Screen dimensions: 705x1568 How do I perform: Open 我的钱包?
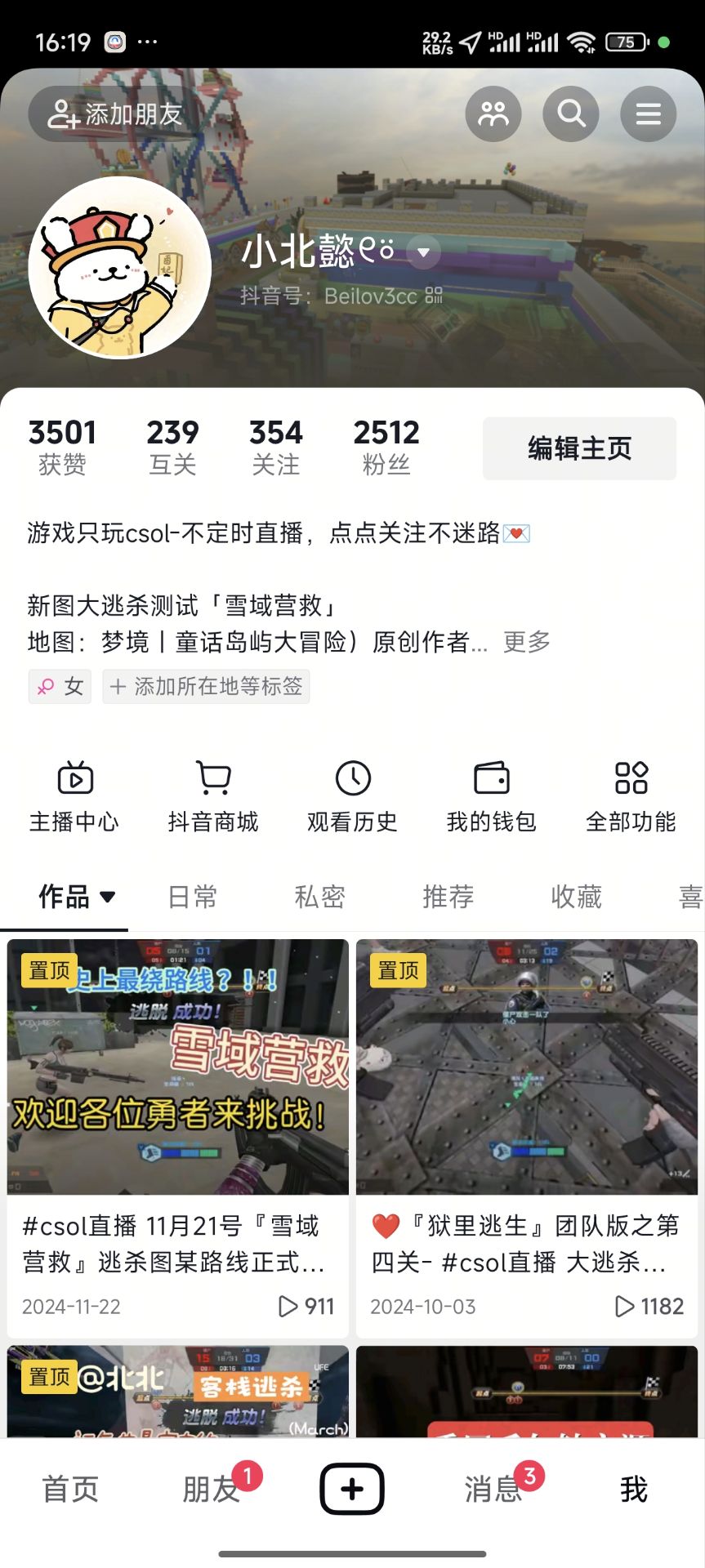pyautogui.click(x=492, y=797)
